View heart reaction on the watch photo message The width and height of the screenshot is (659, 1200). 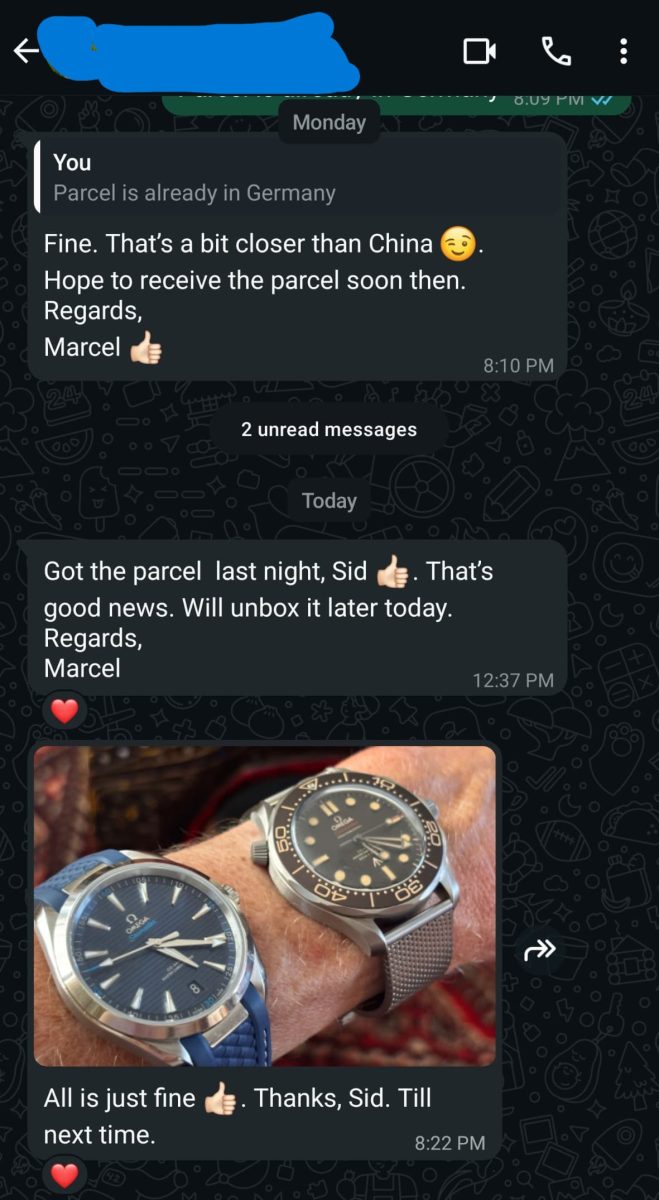click(x=65, y=1176)
